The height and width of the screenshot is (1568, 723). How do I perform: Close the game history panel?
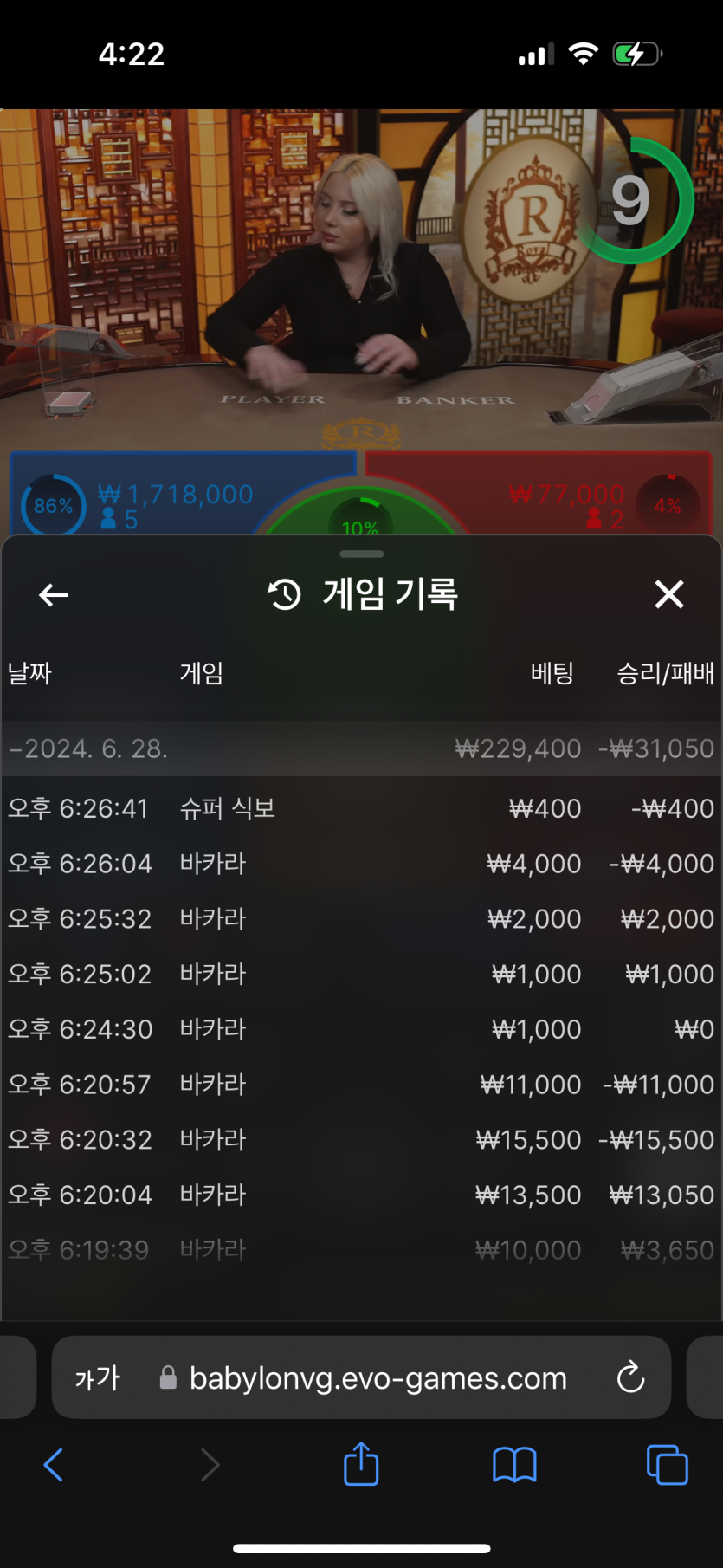pyautogui.click(x=668, y=594)
